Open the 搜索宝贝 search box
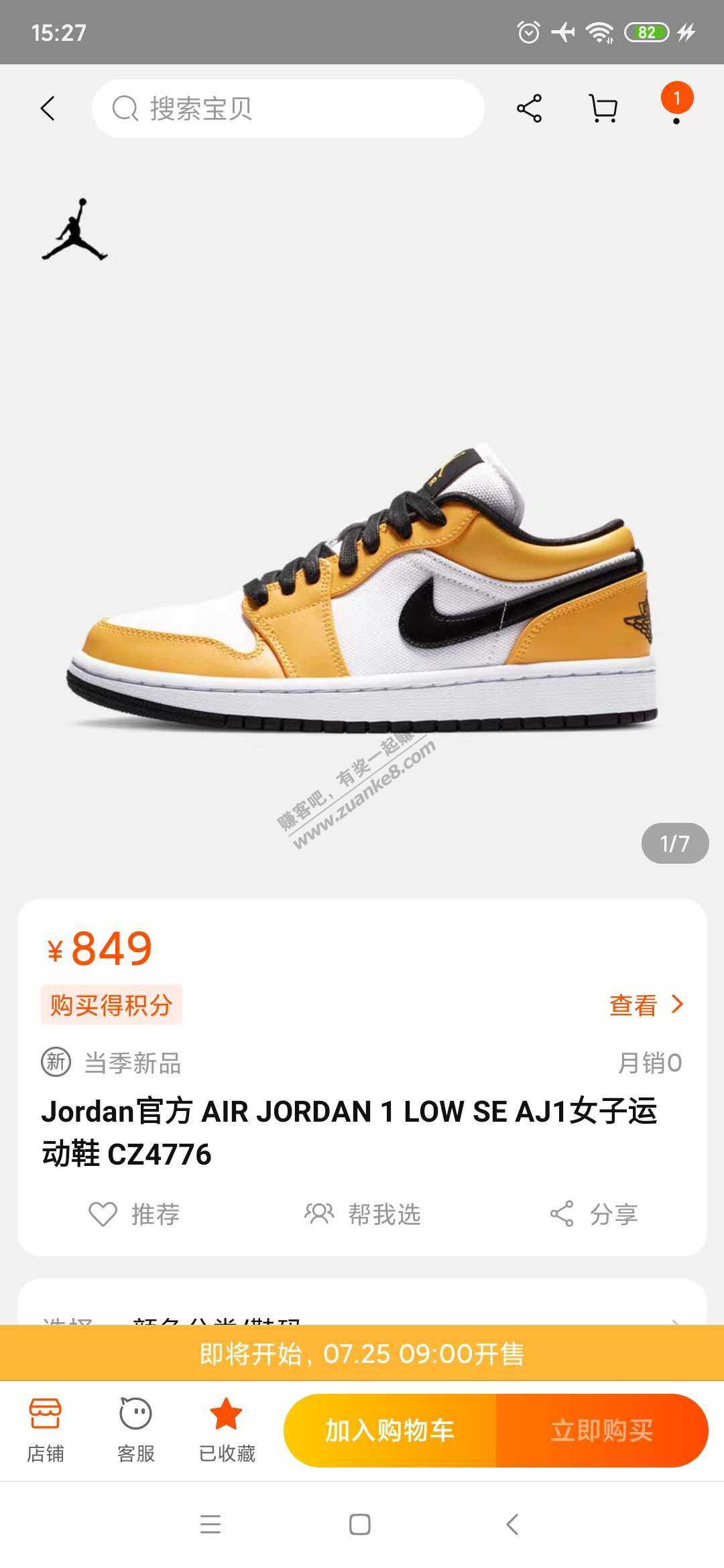The image size is (724, 1568). [x=288, y=109]
